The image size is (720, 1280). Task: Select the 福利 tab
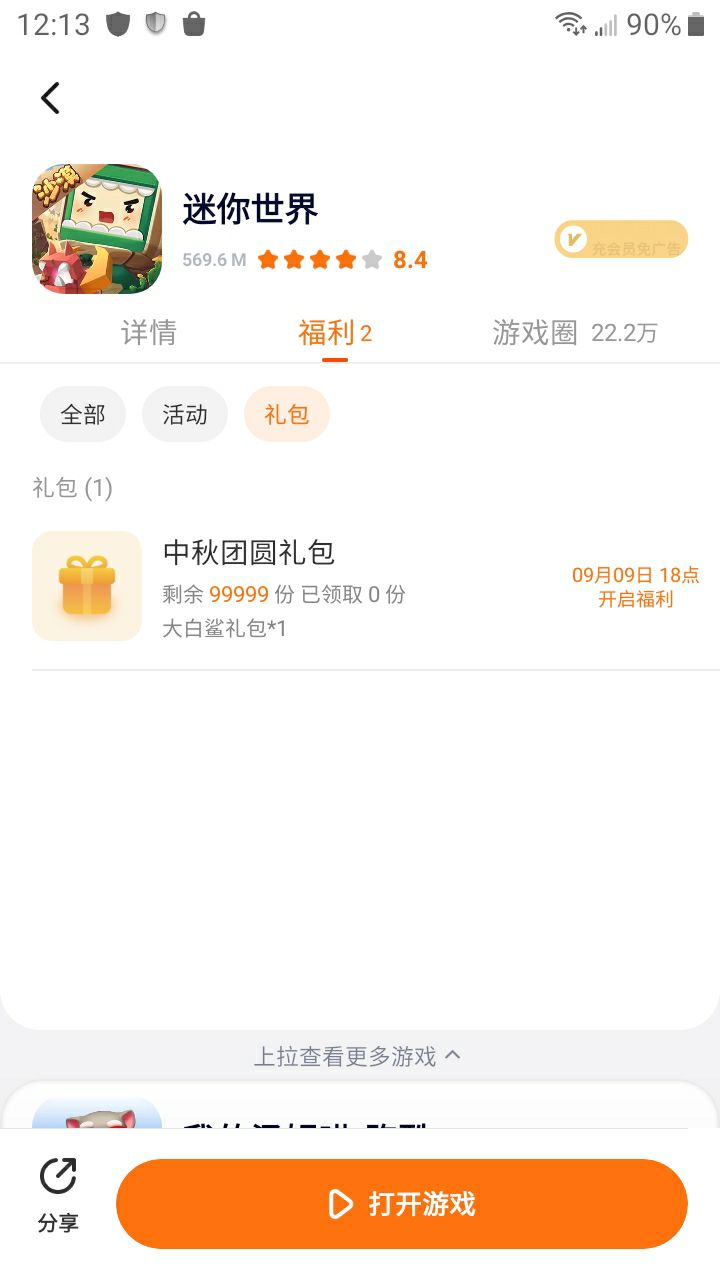334,333
